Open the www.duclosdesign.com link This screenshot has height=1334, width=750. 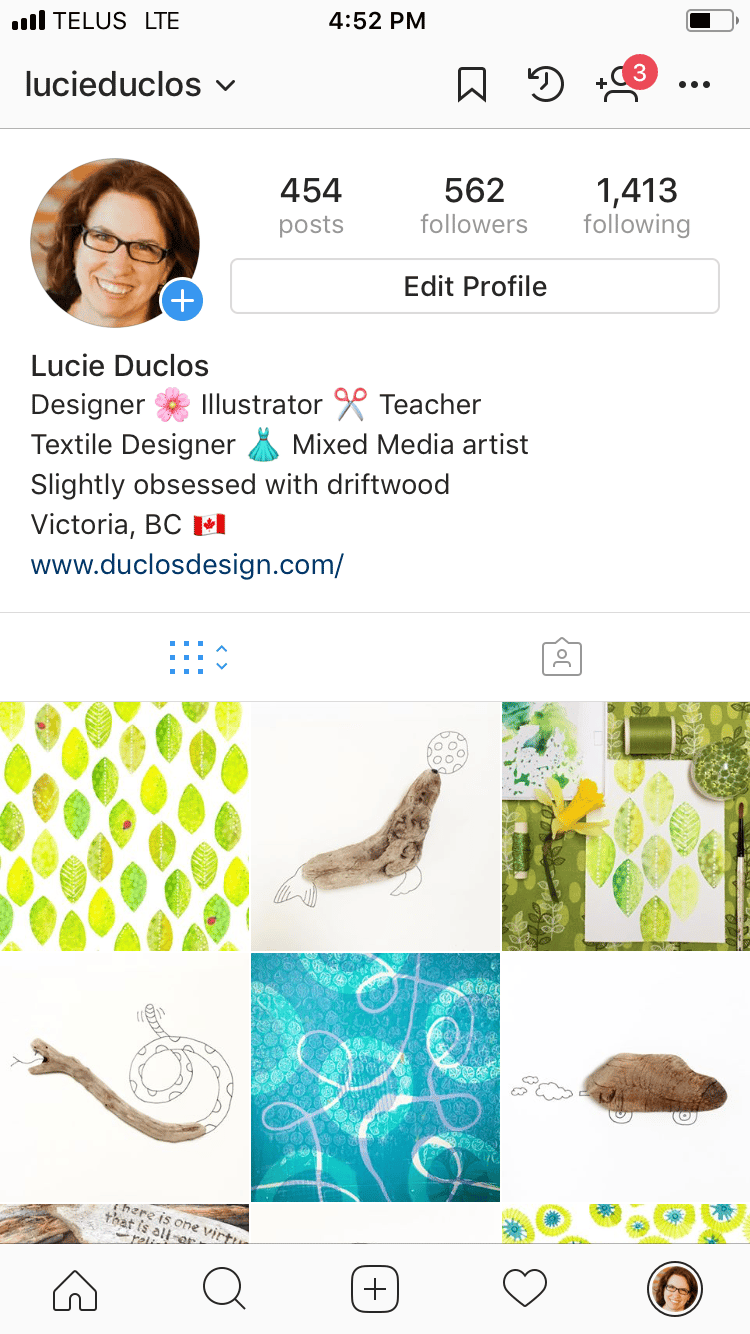[x=187, y=565]
